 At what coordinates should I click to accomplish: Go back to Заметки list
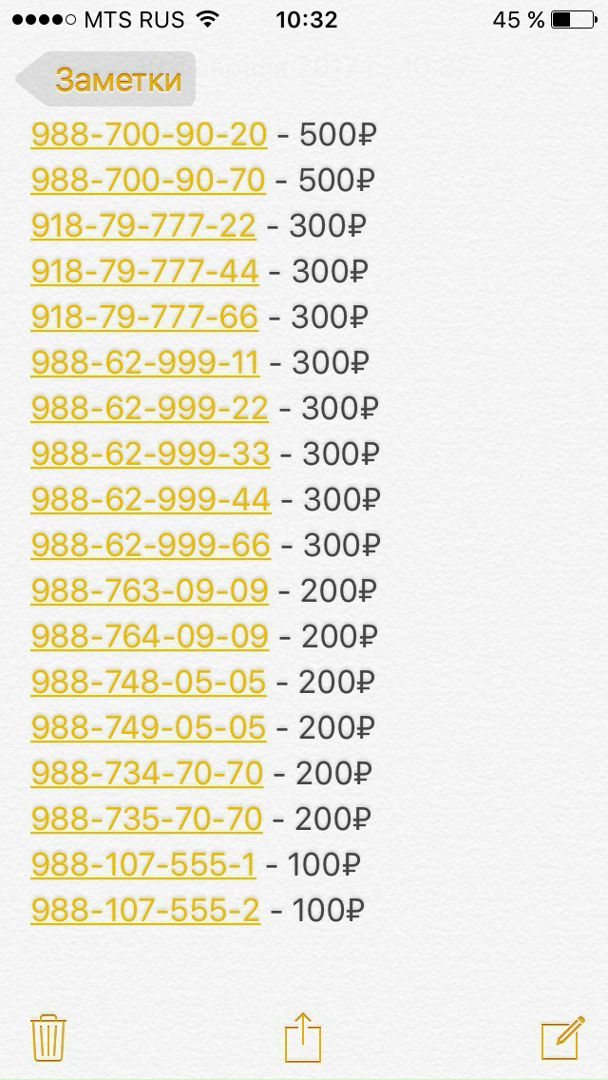pyautogui.click(x=107, y=79)
